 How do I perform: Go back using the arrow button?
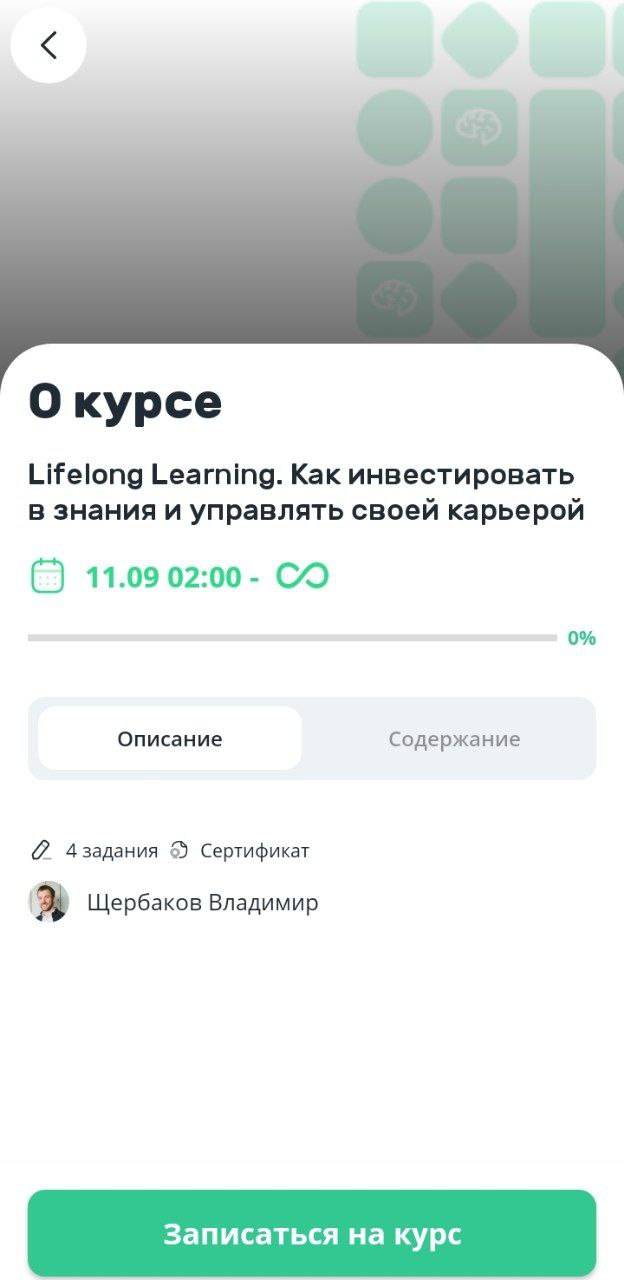pyautogui.click(x=48, y=45)
